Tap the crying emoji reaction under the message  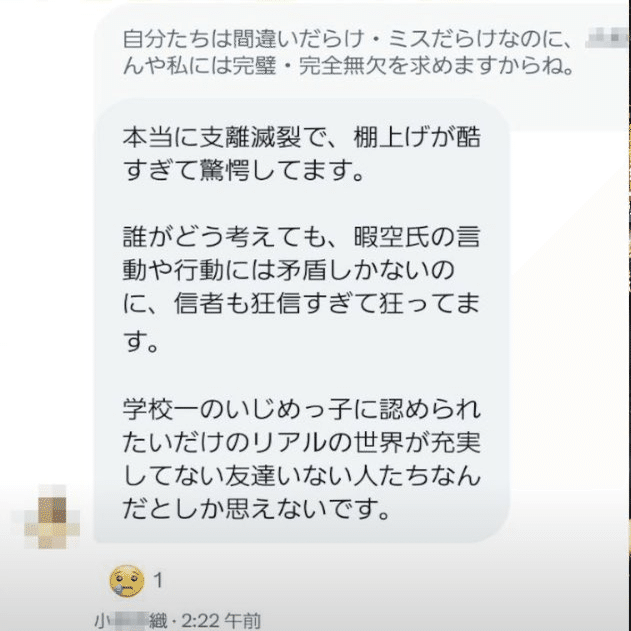(x=123, y=577)
